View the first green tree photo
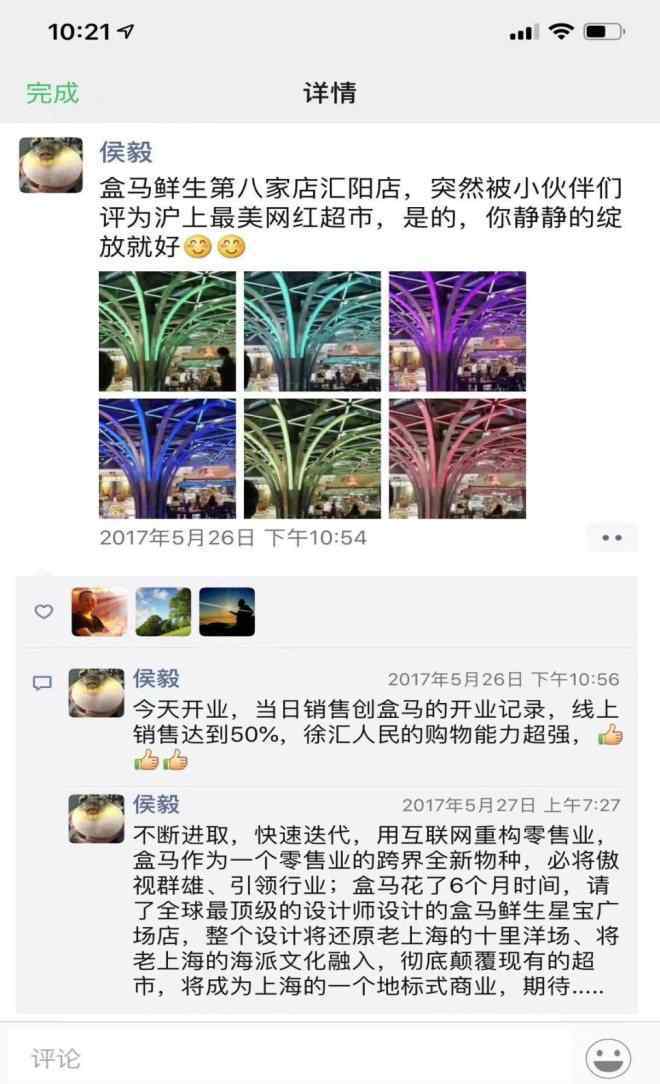The width and height of the screenshot is (660, 1084). tap(167, 331)
